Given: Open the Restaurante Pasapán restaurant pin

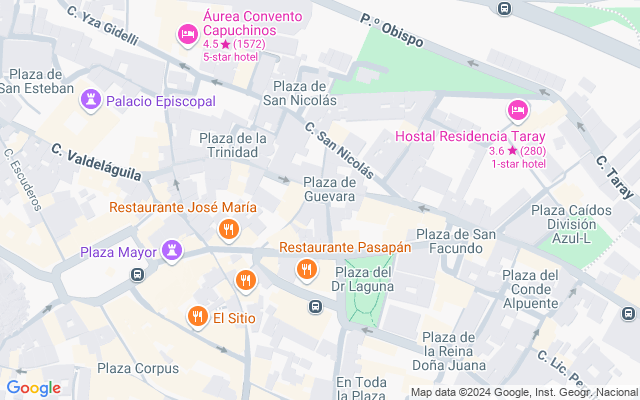Looking at the screenshot, I should click(x=307, y=270).
